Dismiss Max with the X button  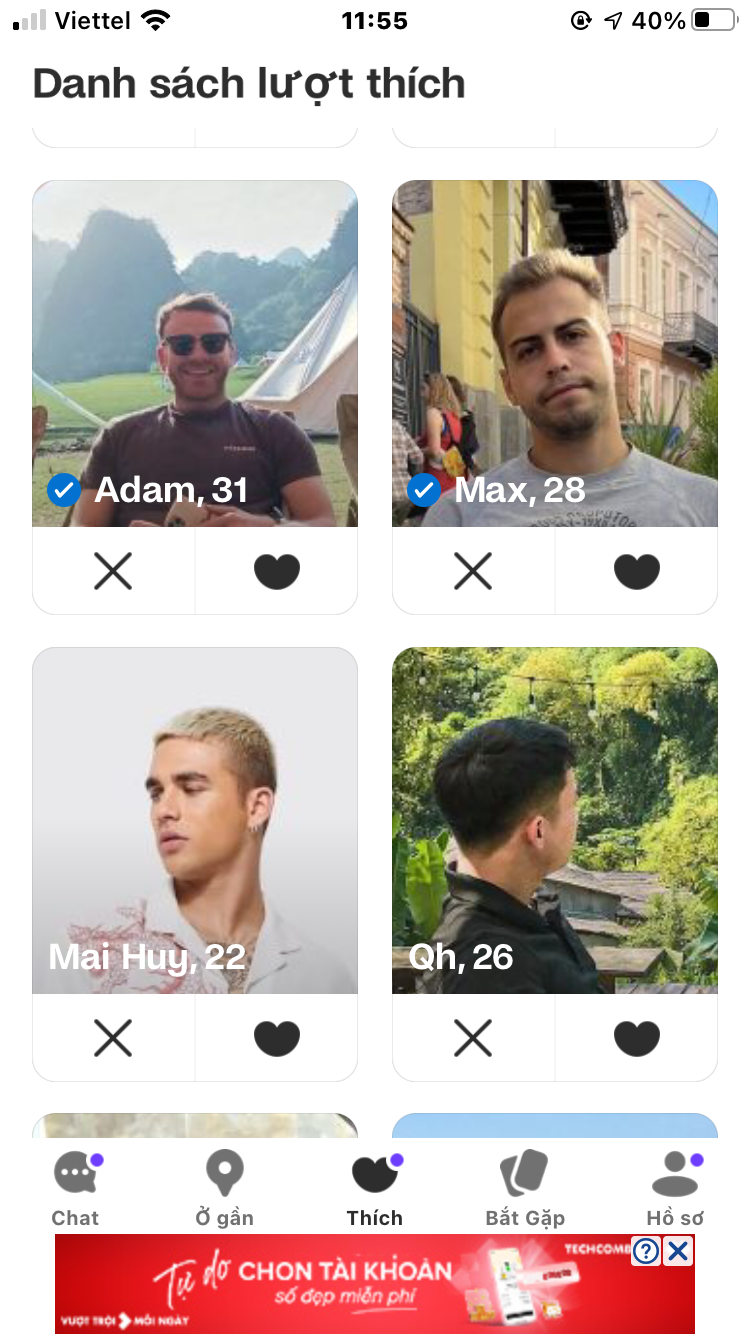pos(473,571)
